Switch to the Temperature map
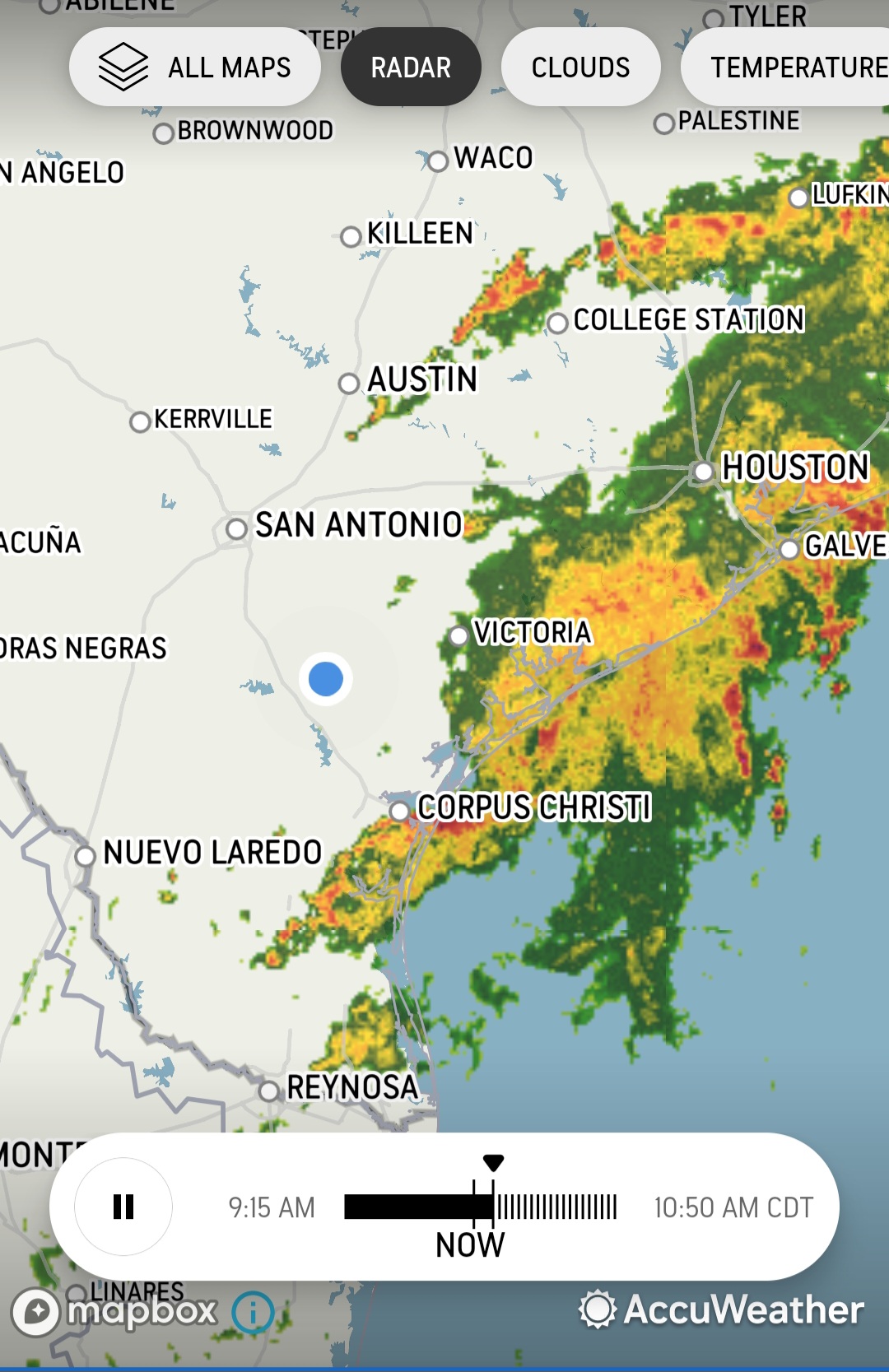 tap(790, 67)
